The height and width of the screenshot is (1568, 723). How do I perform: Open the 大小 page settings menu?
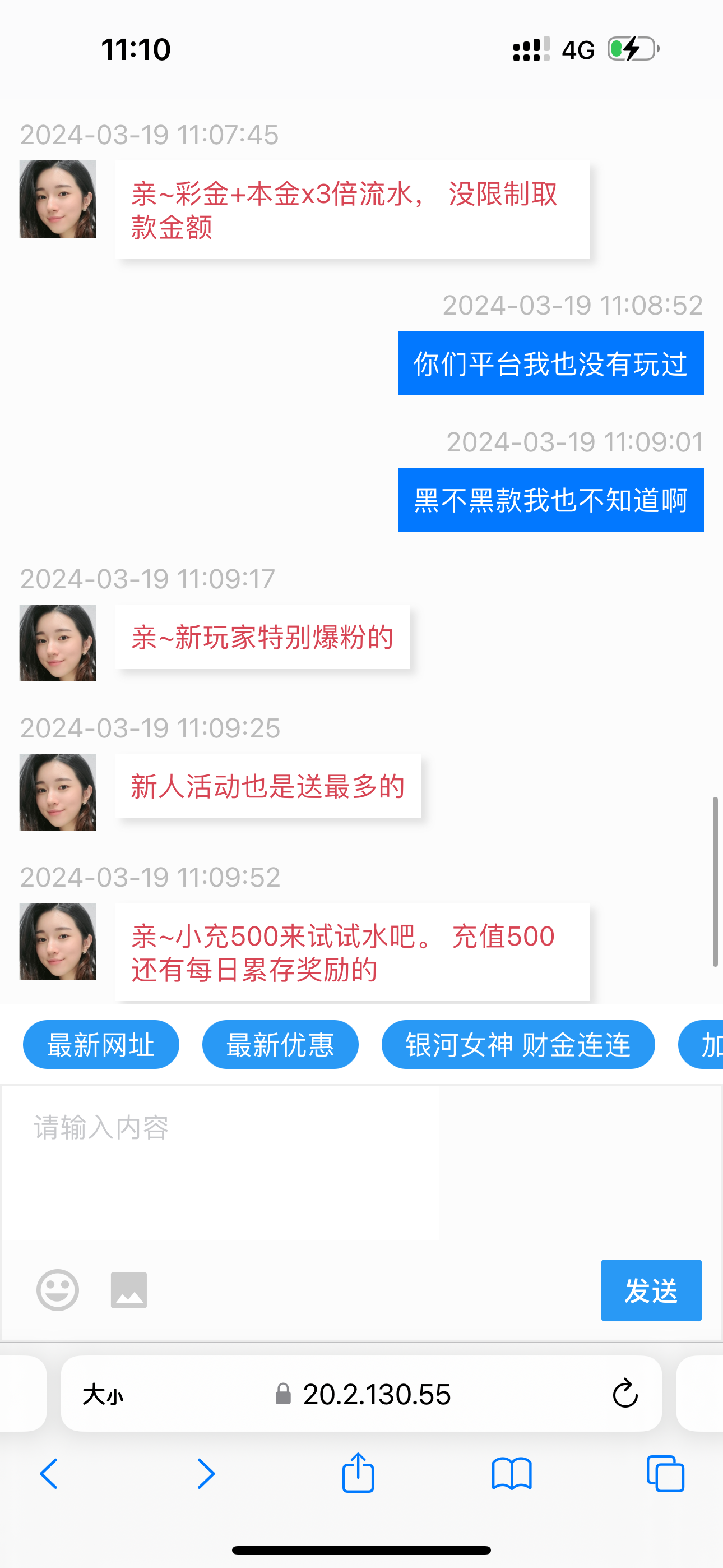(x=102, y=1394)
